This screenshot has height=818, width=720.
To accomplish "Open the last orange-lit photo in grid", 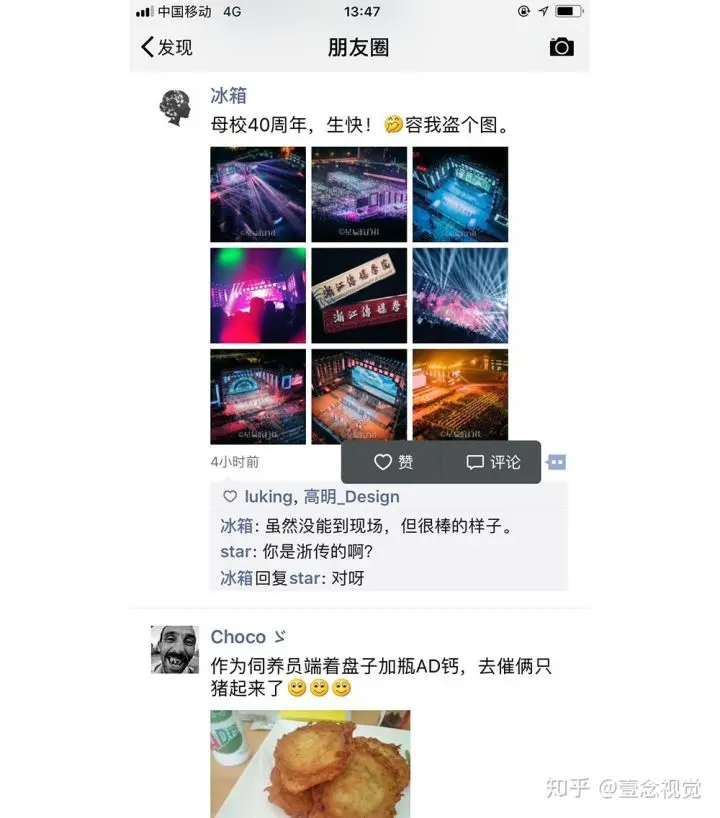I will tap(460, 396).
